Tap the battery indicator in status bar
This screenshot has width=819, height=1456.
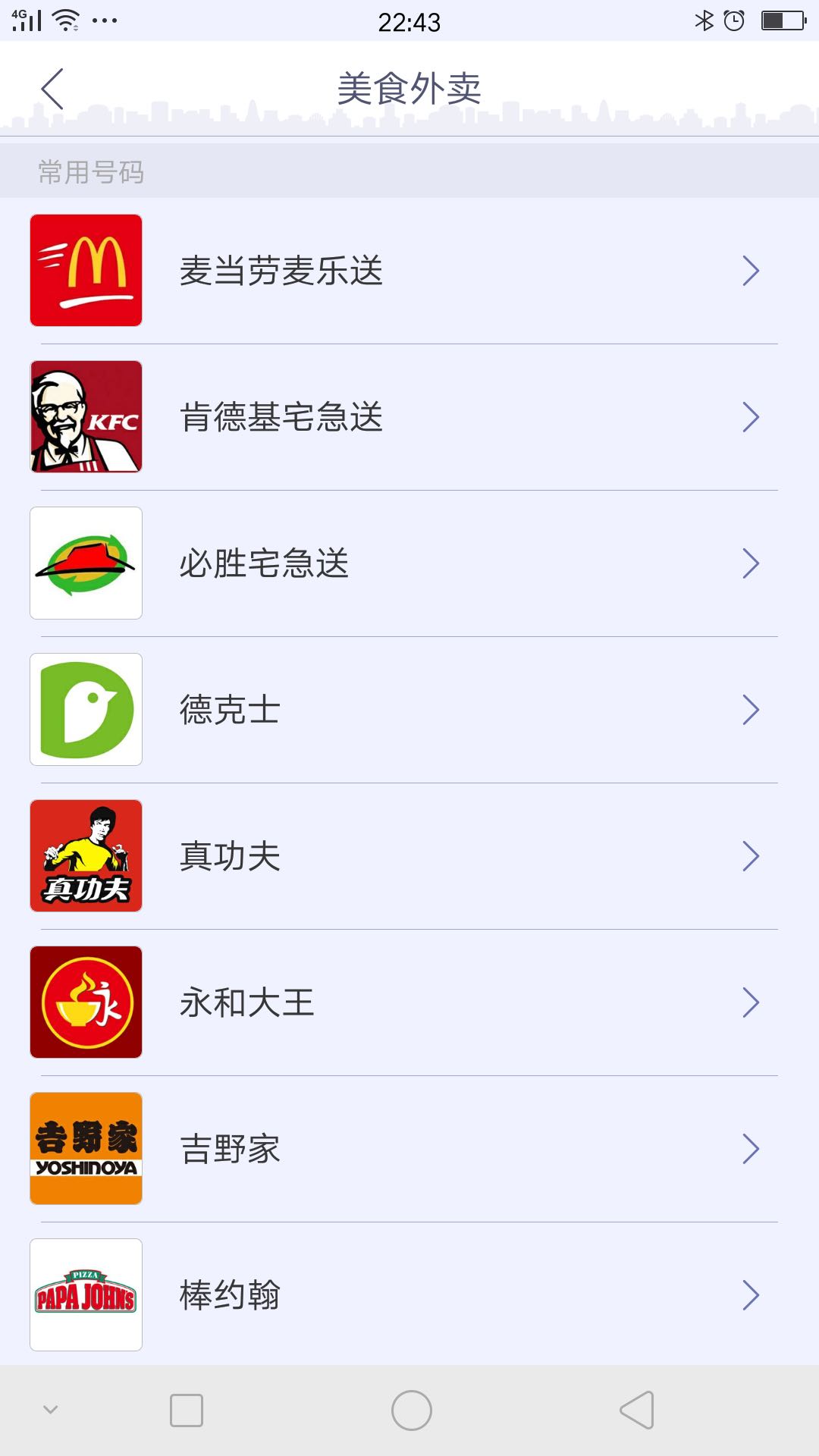(x=783, y=21)
